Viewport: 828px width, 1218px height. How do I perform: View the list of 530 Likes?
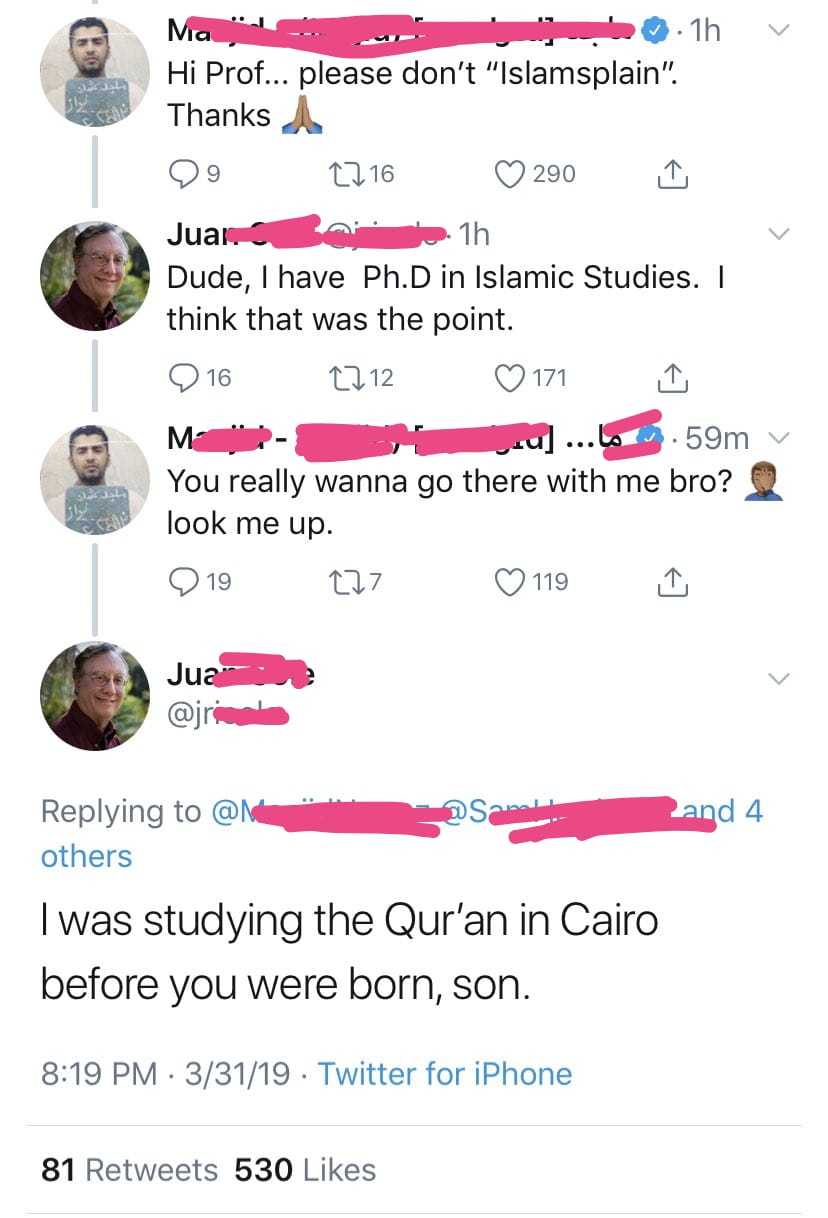pyautogui.click(x=305, y=1169)
